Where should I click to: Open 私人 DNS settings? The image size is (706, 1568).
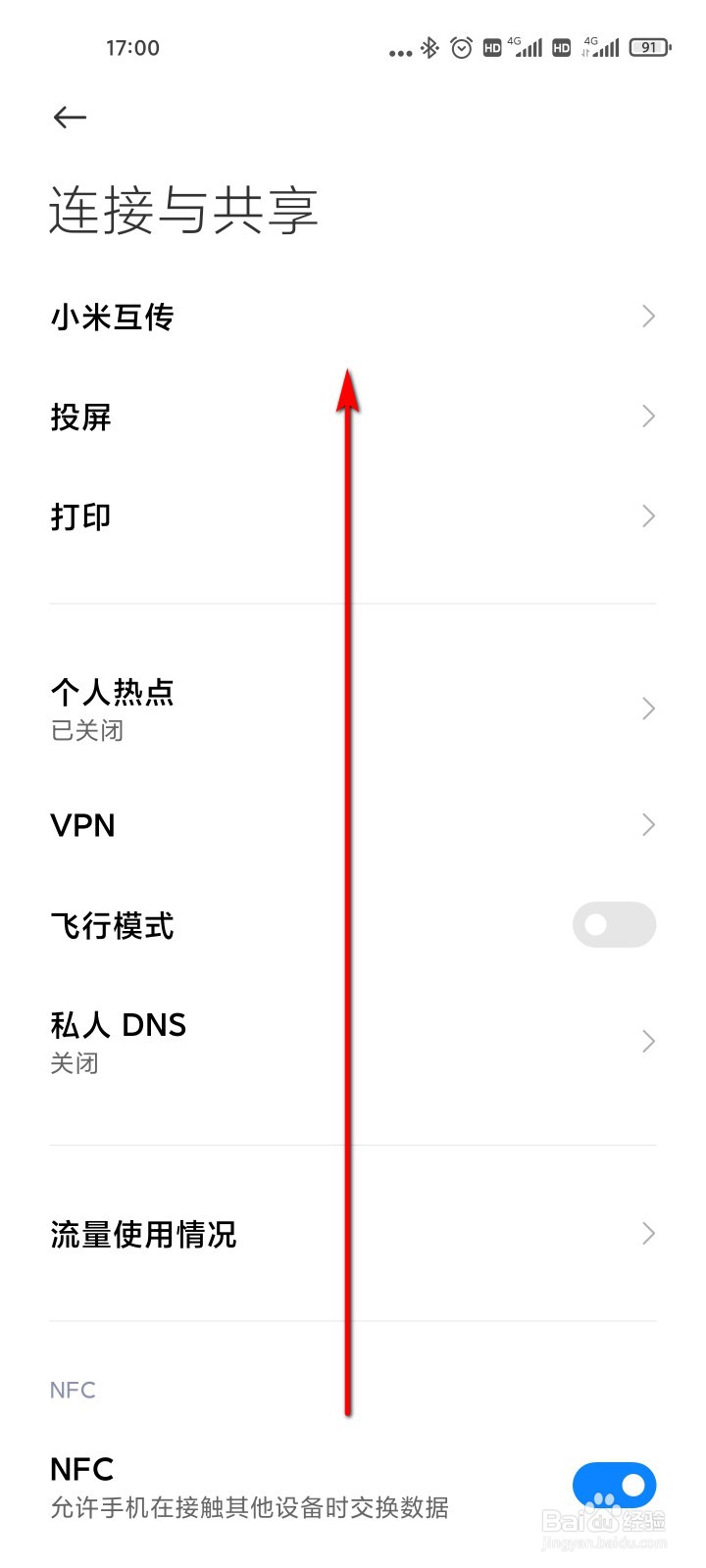[353, 1042]
